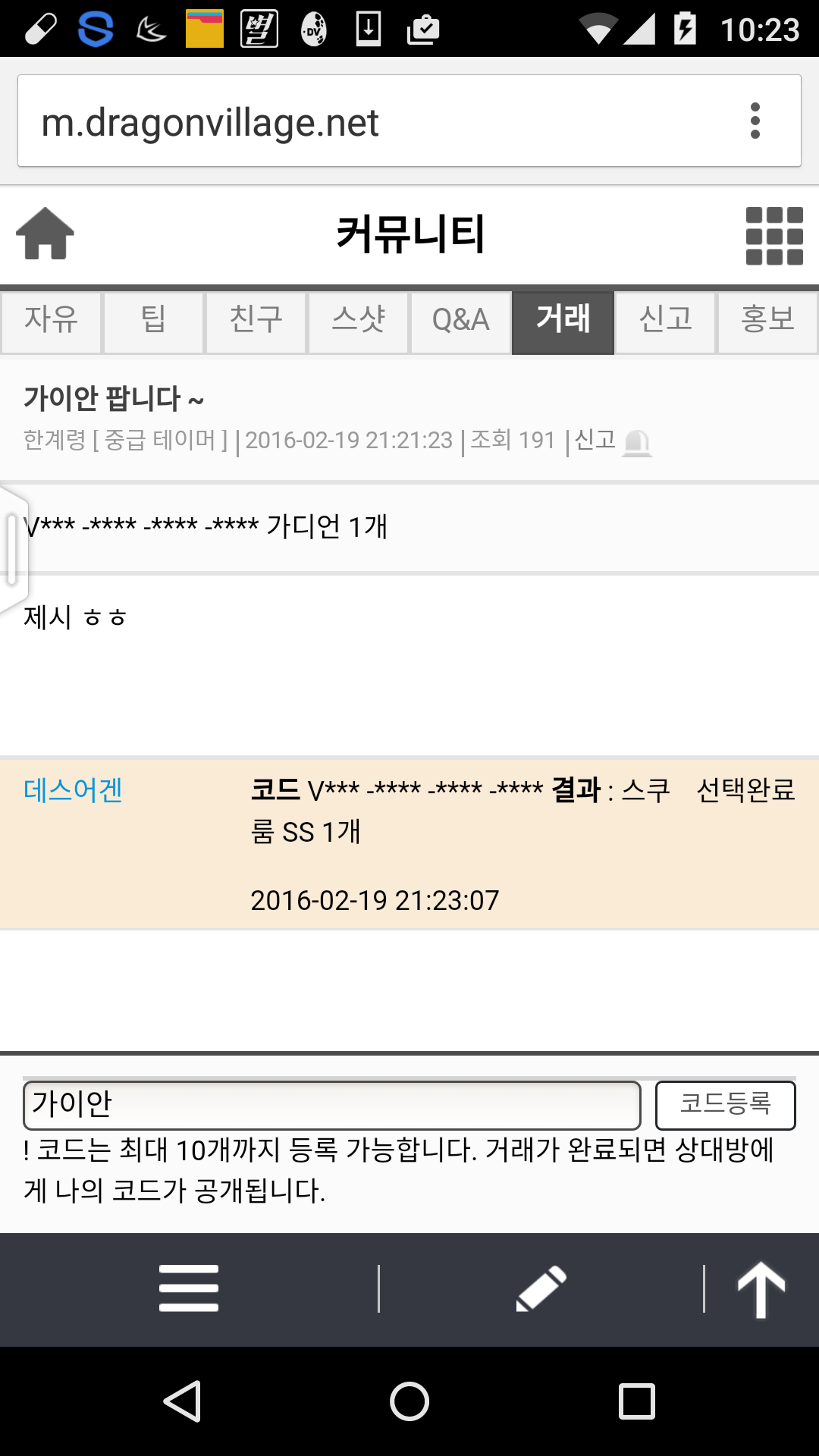Select the 거래 tab
This screenshot has width=819, height=1456.
(563, 322)
